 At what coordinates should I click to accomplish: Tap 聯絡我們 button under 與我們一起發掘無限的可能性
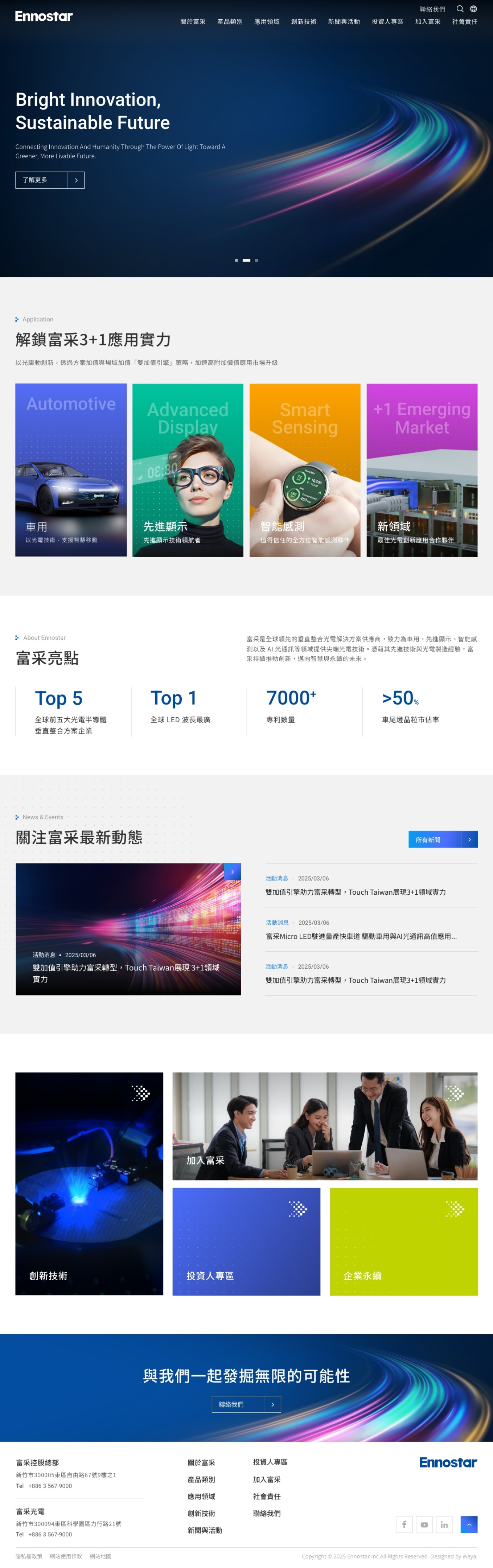pos(246,1404)
